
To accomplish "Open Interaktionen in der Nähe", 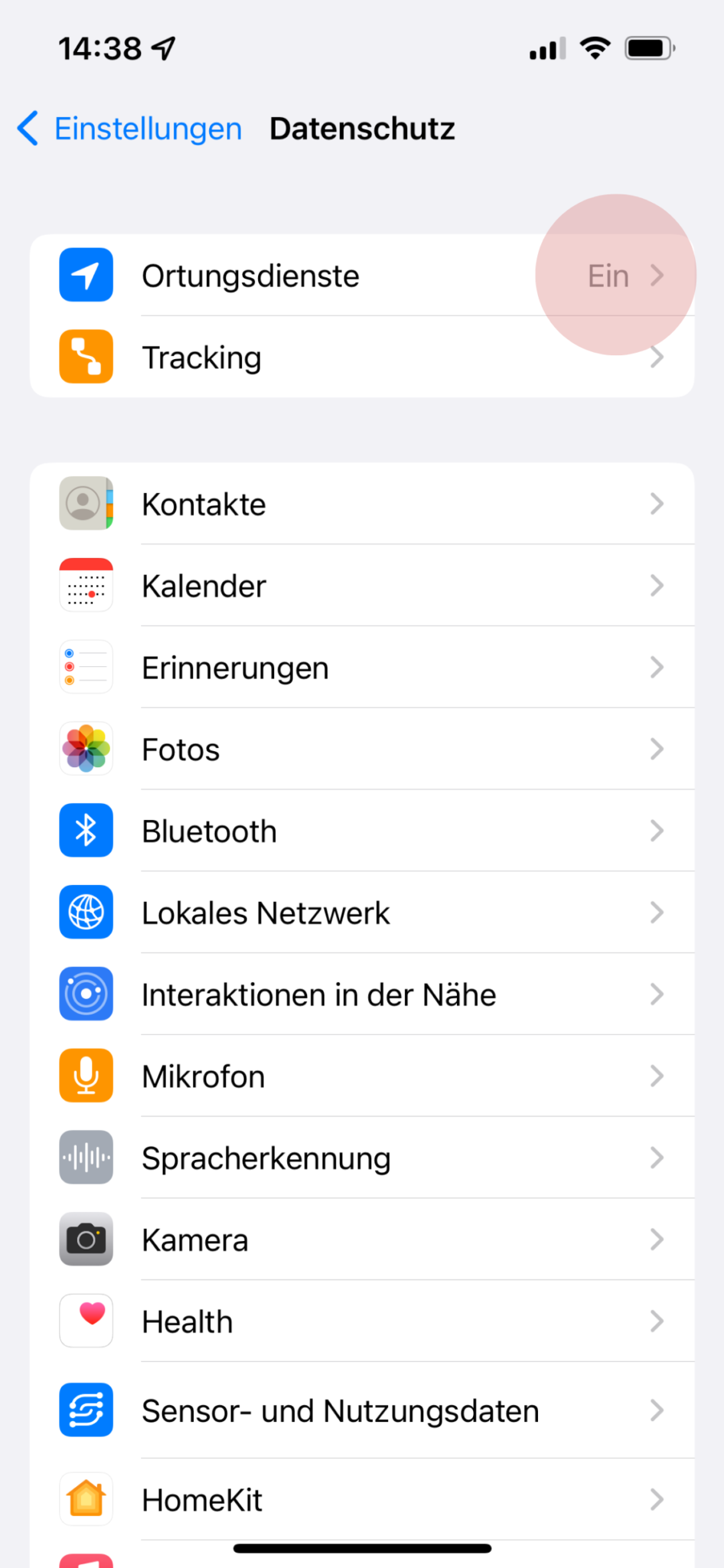I will [x=361, y=995].
